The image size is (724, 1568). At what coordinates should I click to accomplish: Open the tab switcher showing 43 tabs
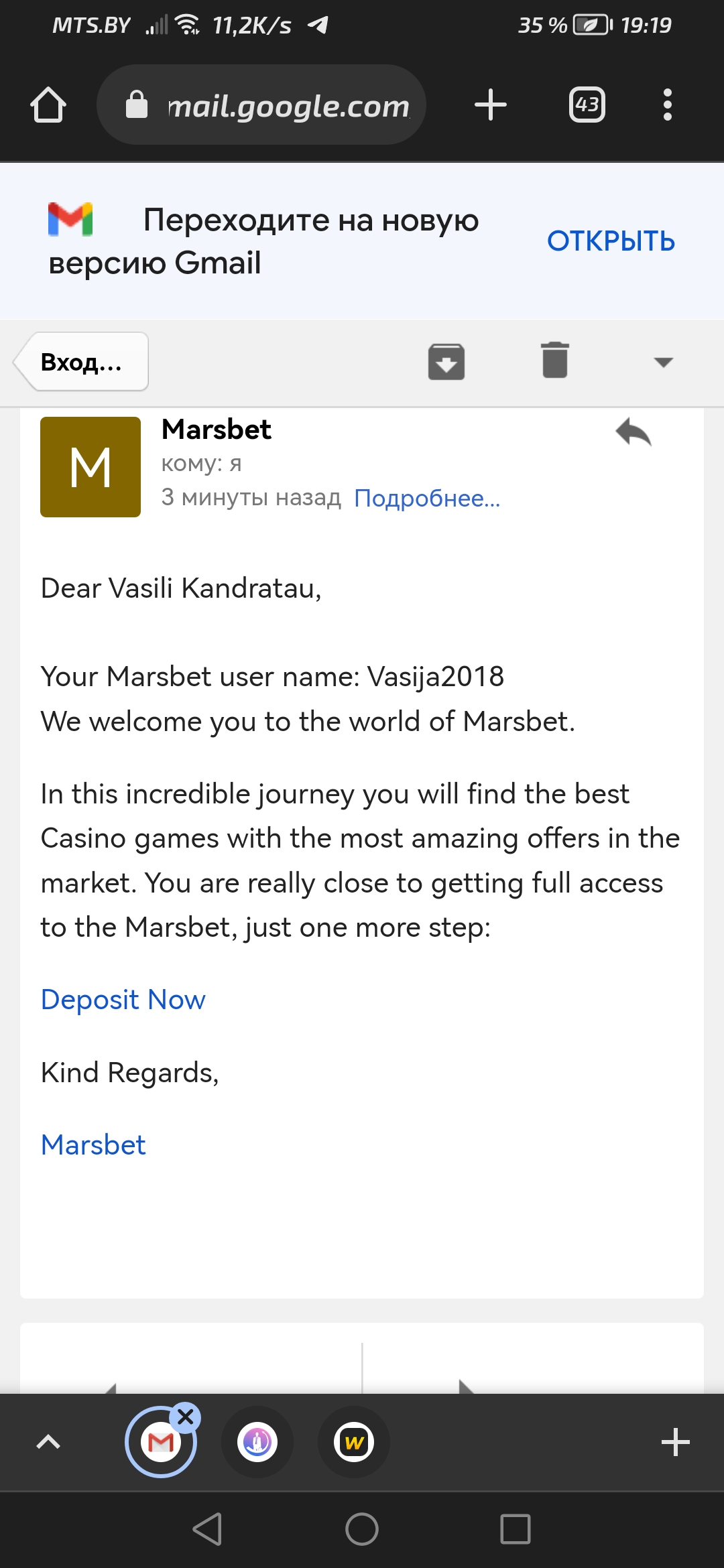pos(587,105)
